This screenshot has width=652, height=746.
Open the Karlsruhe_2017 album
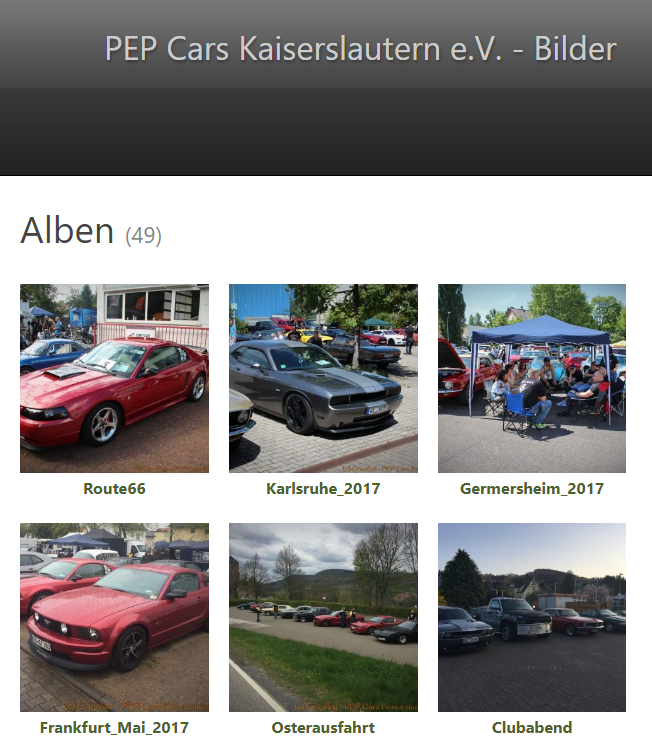323,378
